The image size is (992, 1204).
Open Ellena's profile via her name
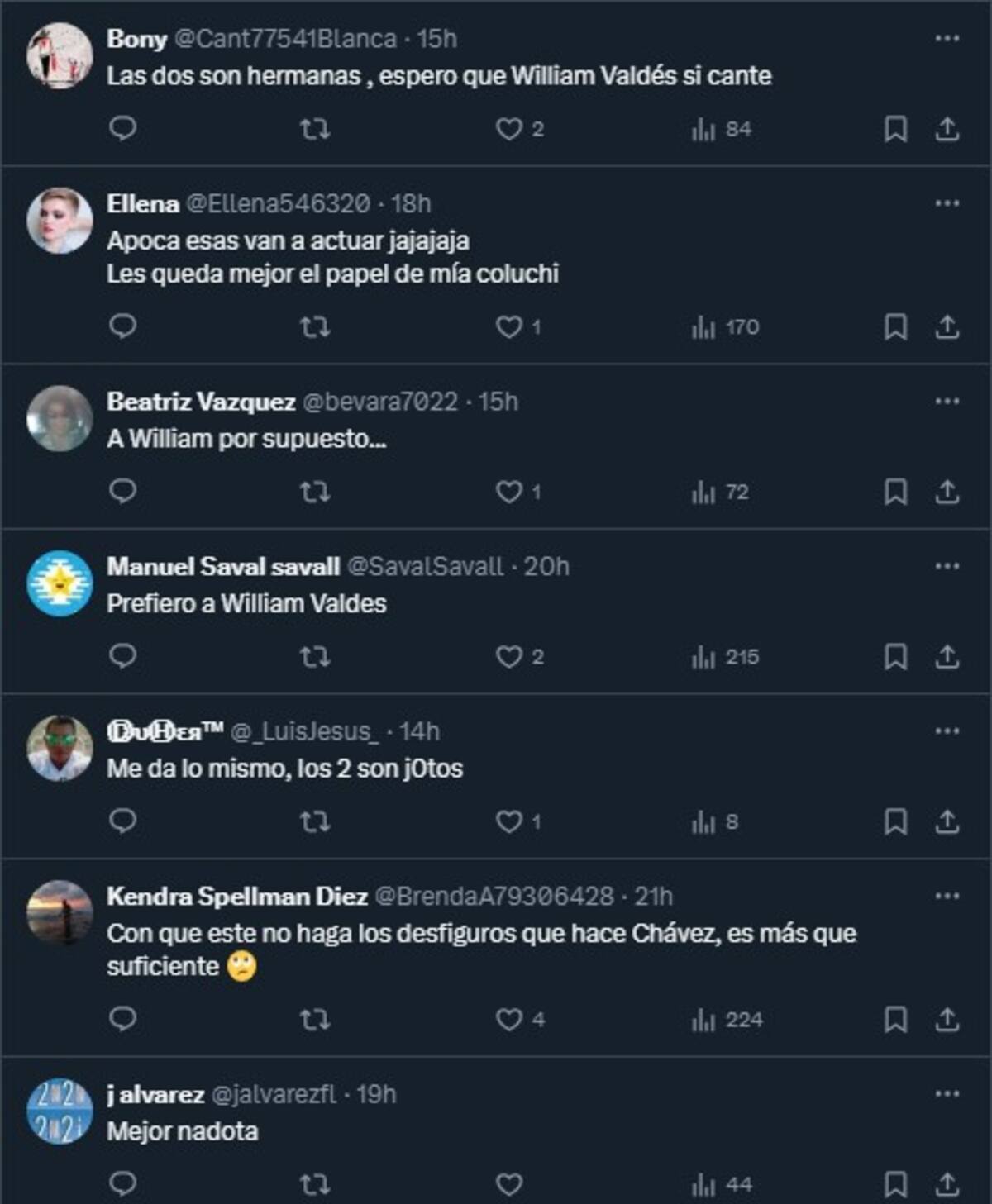[142, 203]
